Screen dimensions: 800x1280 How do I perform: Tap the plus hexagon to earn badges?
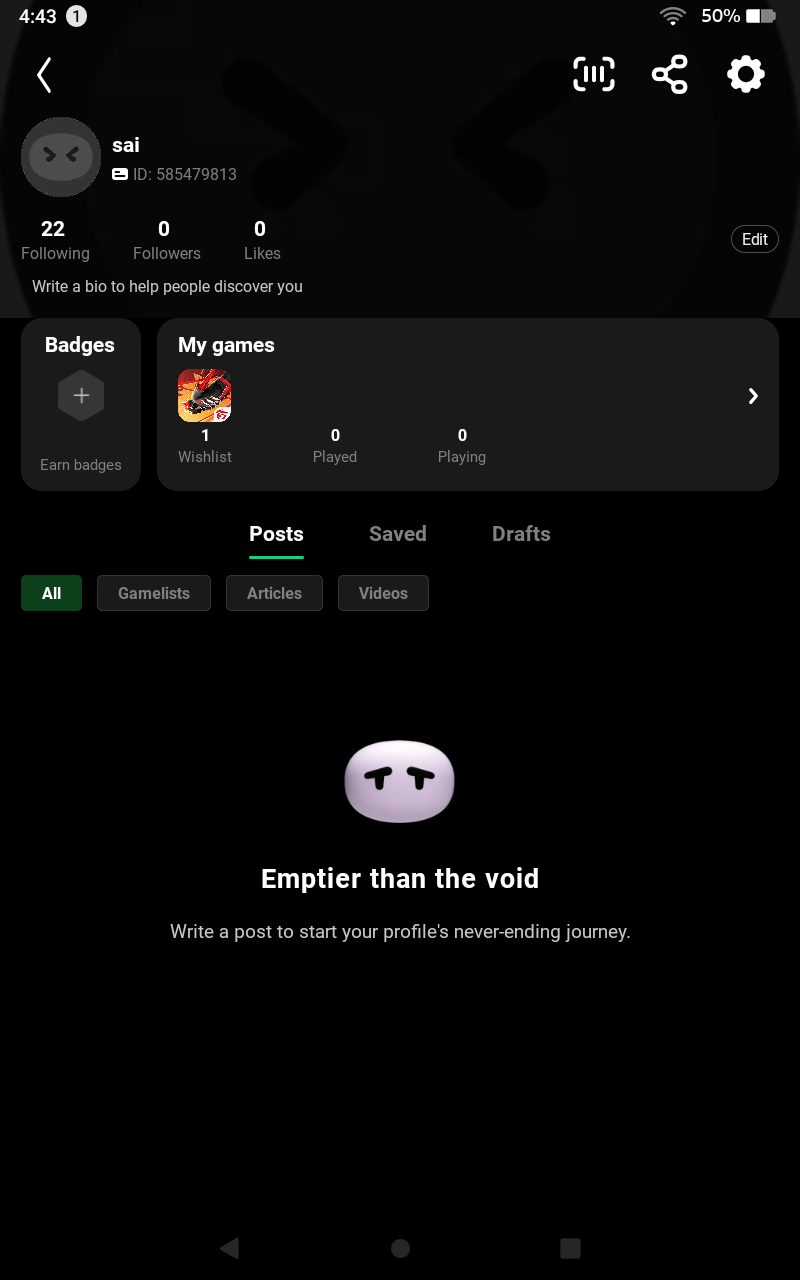point(81,395)
